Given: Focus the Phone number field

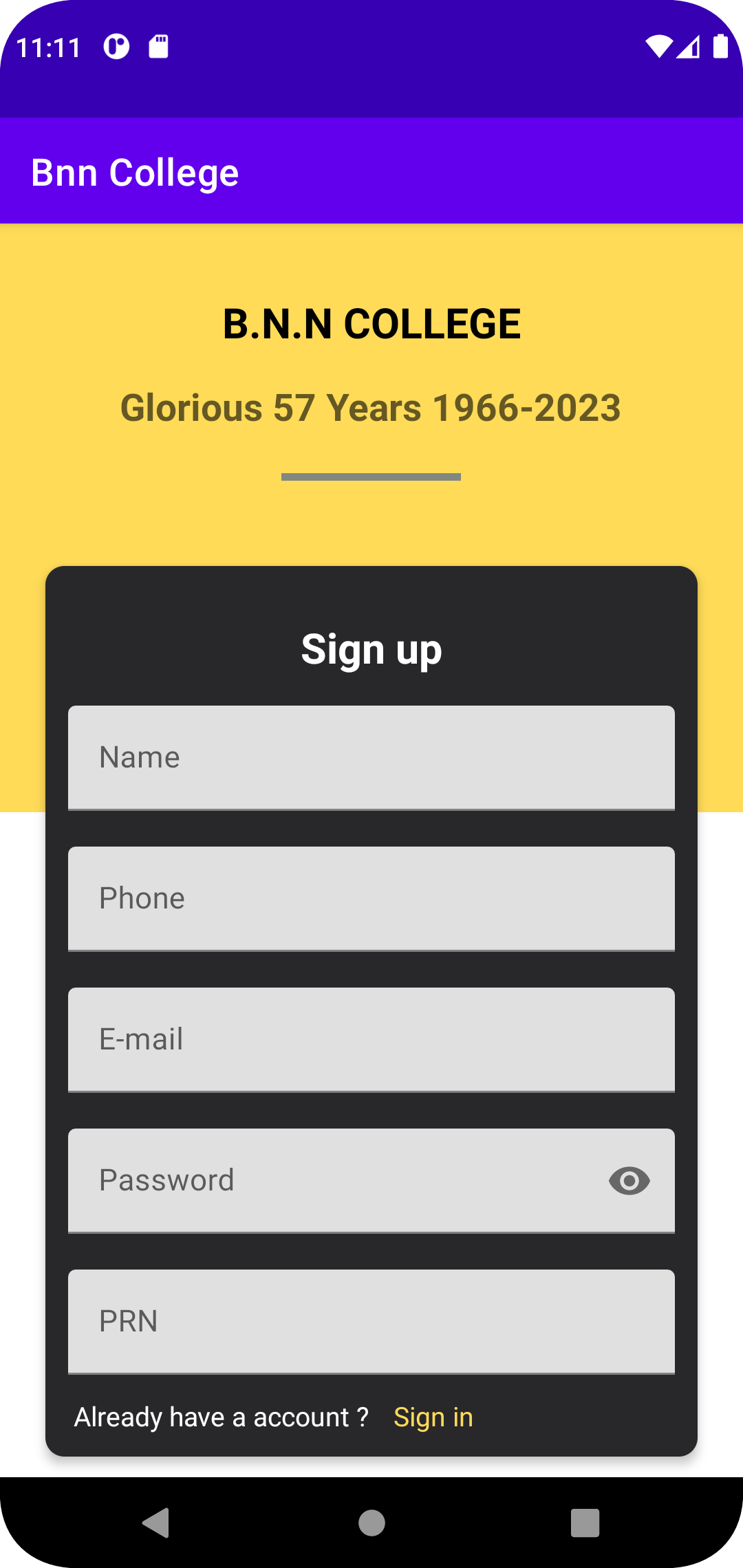Looking at the screenshot, I should (x=371, y=898).
